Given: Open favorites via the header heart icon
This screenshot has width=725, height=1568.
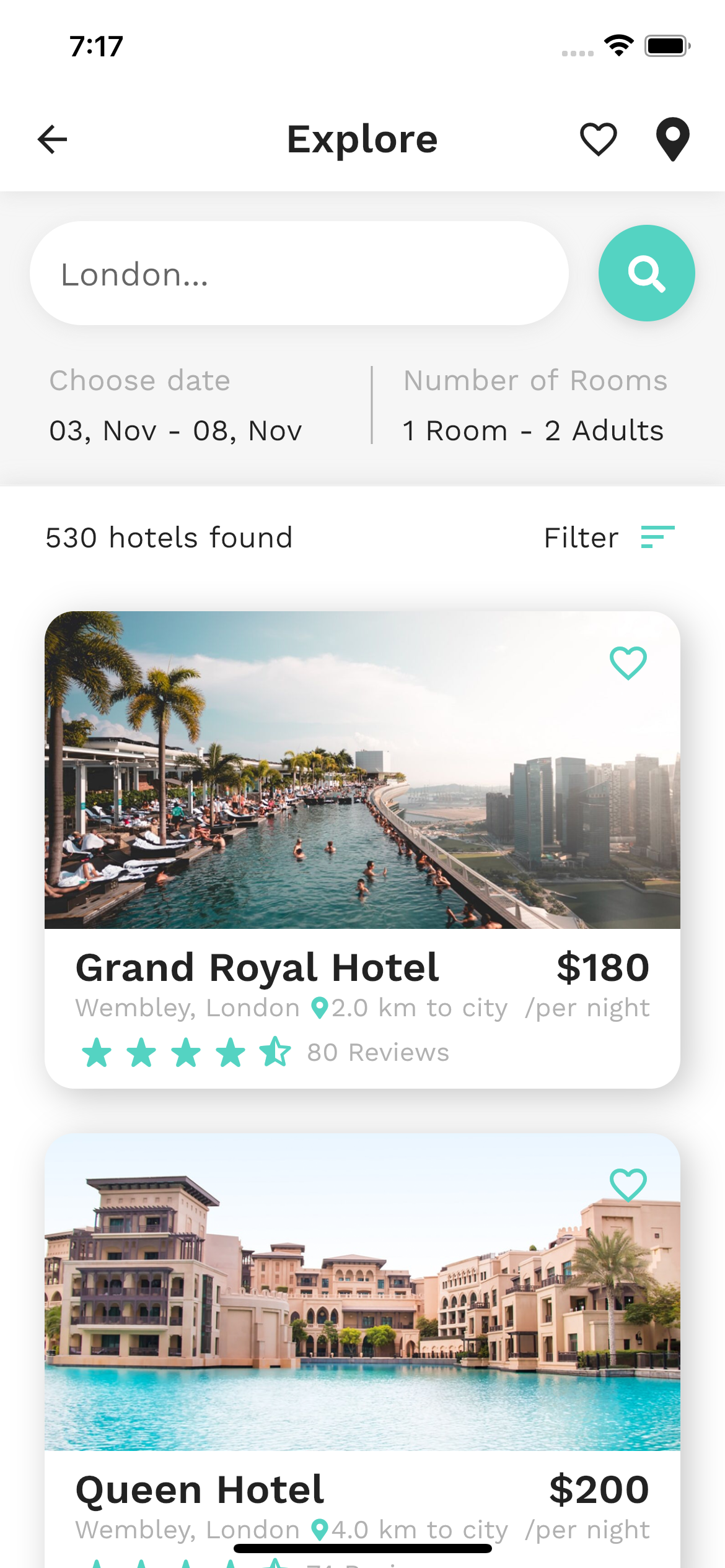Looking at the screenshot, I should tap(598, 139).
